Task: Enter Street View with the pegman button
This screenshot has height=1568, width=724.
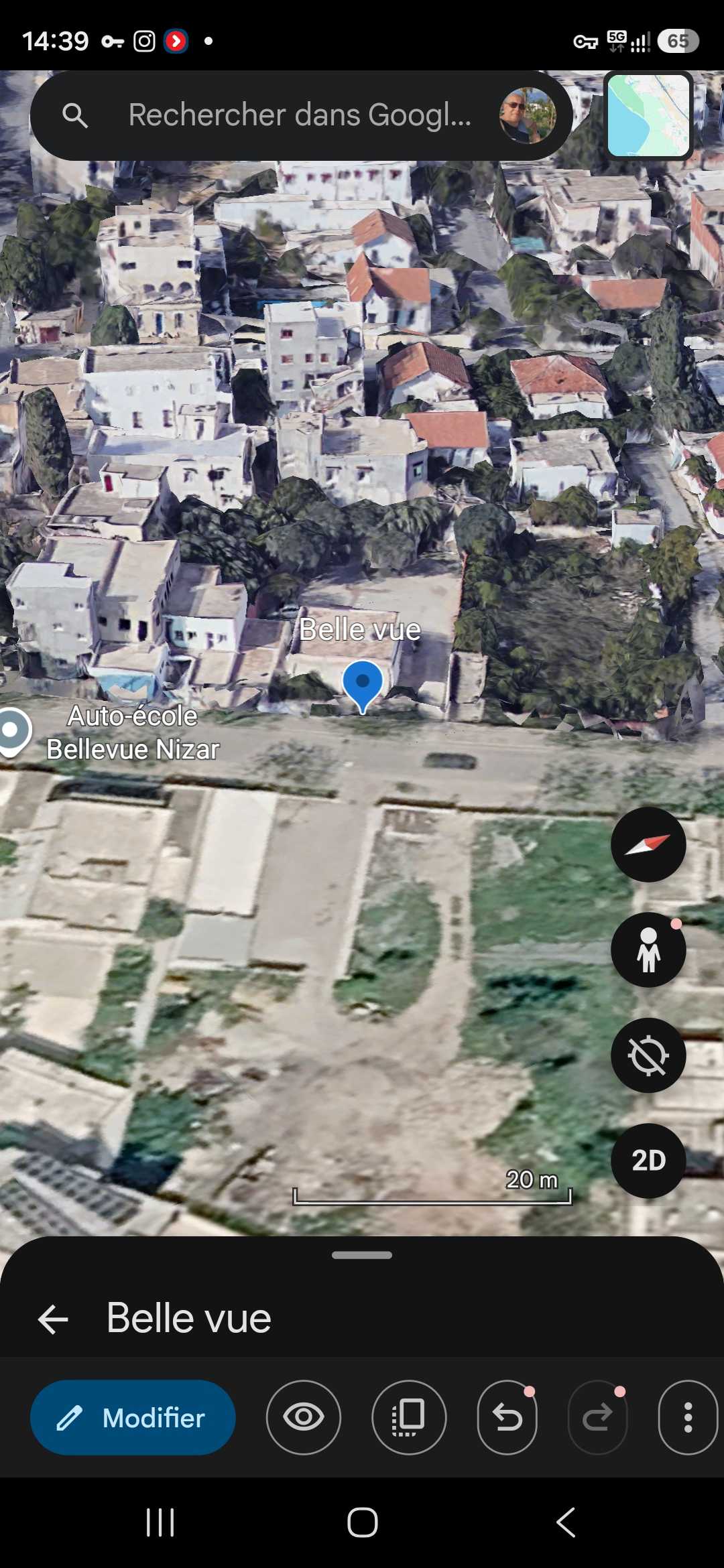Action: 648,950
